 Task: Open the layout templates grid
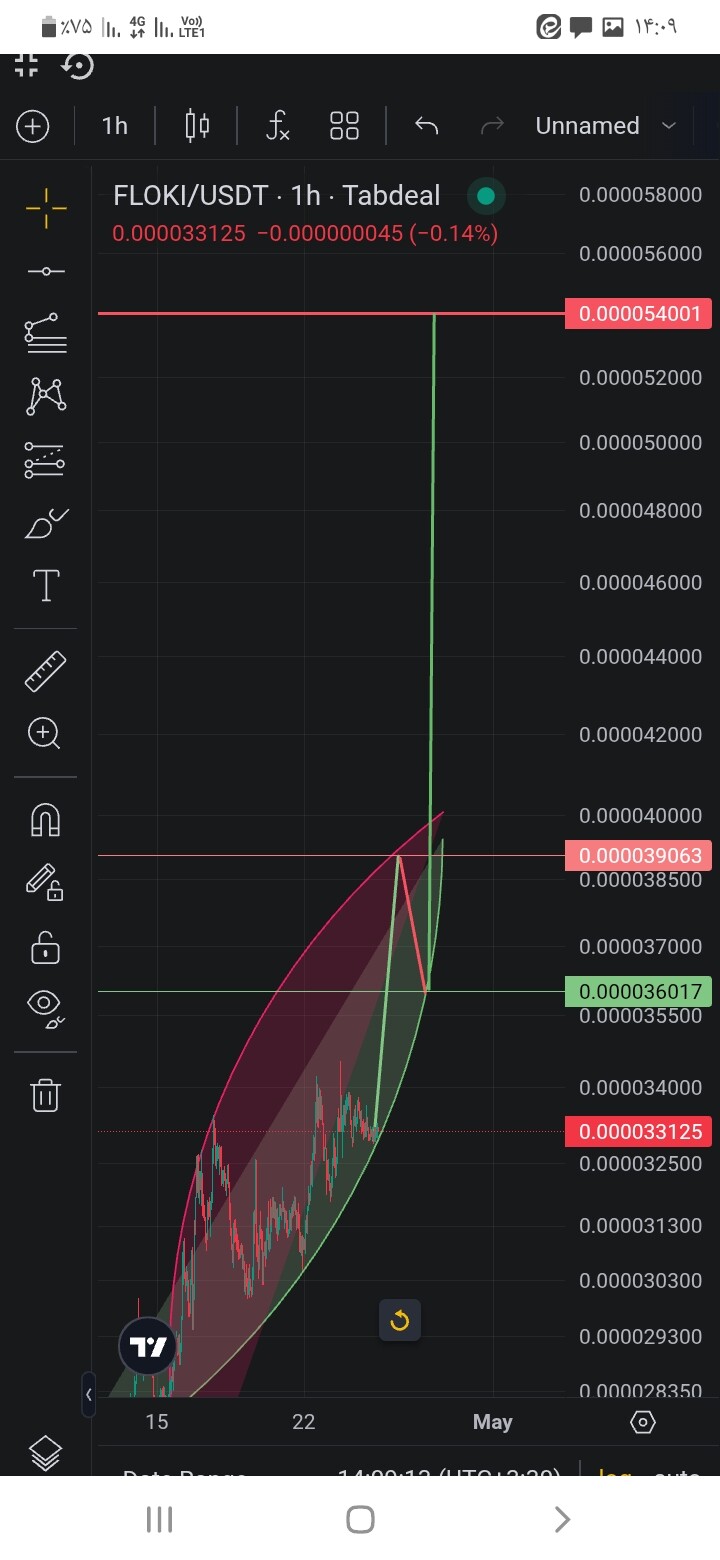tap(344, 126)
